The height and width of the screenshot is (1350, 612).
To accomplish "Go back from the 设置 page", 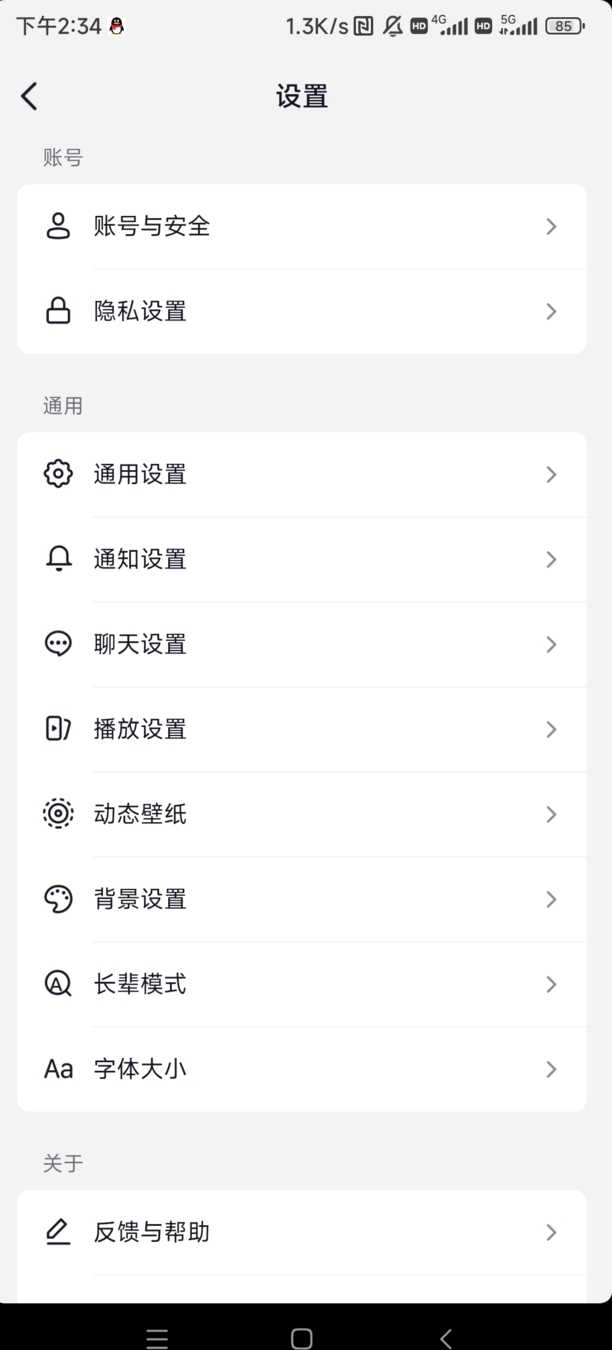I will click(29, 96).
